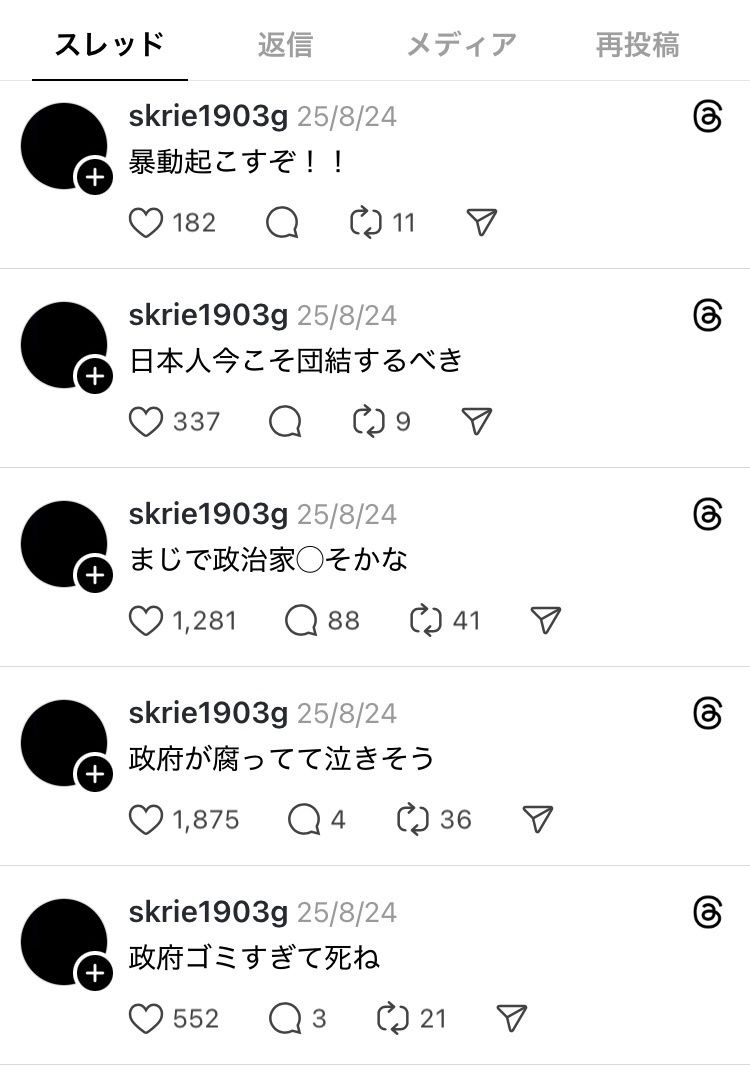750x1078 pixels.
Task: Open the Threads icon beside 政府が腐ってて泣きそう
Action: [x=707, y=714]
